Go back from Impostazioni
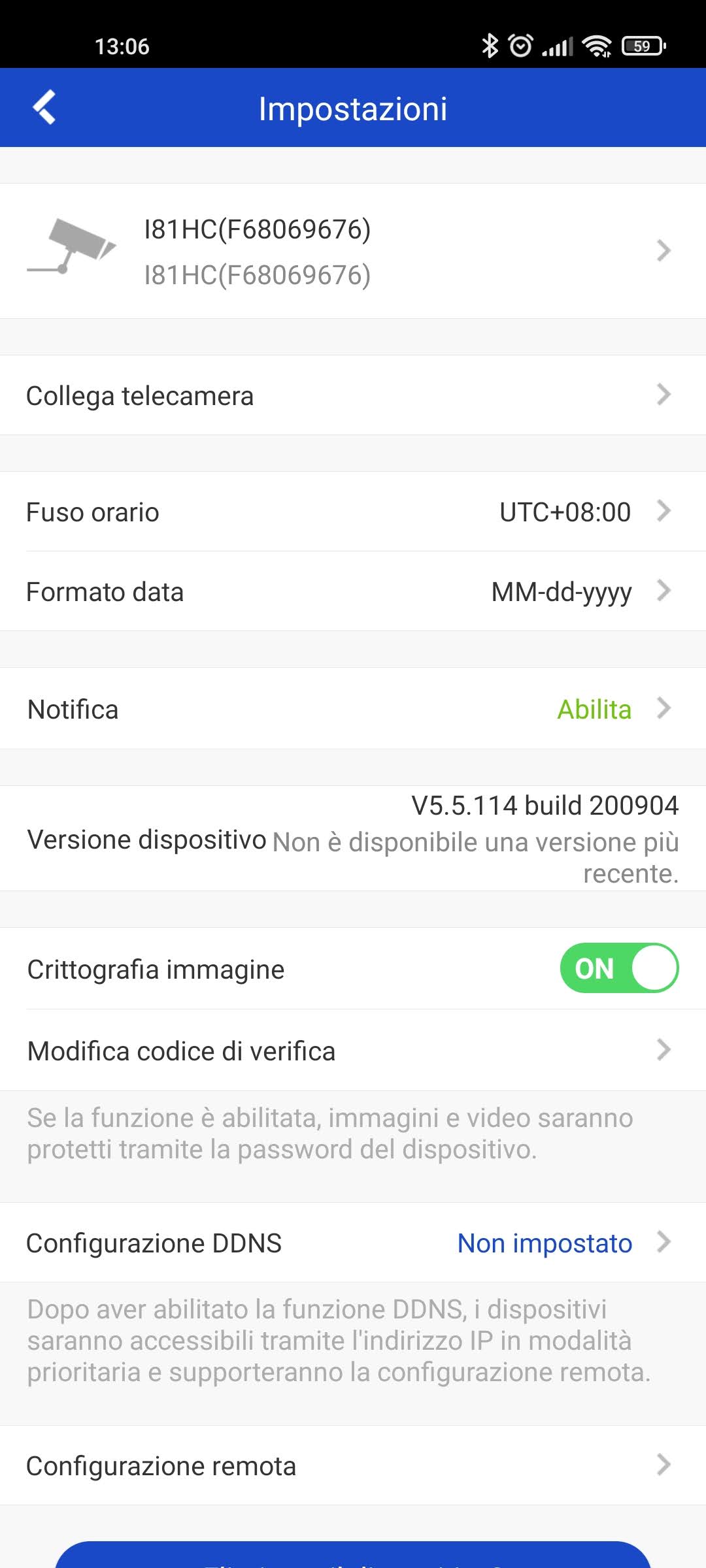This screenshot has height=1568, width=706. point(44,108)
